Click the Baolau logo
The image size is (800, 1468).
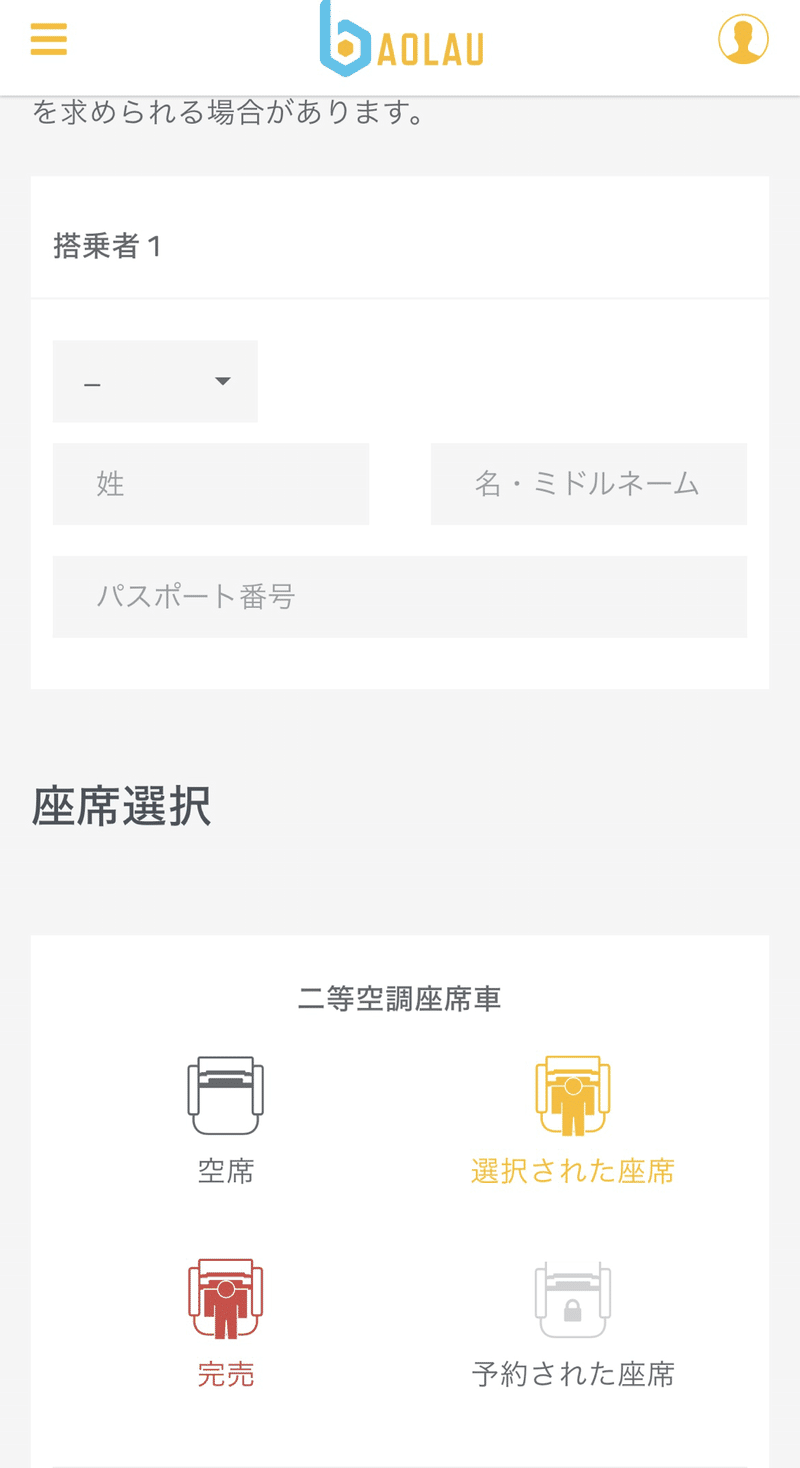[400, 40]
